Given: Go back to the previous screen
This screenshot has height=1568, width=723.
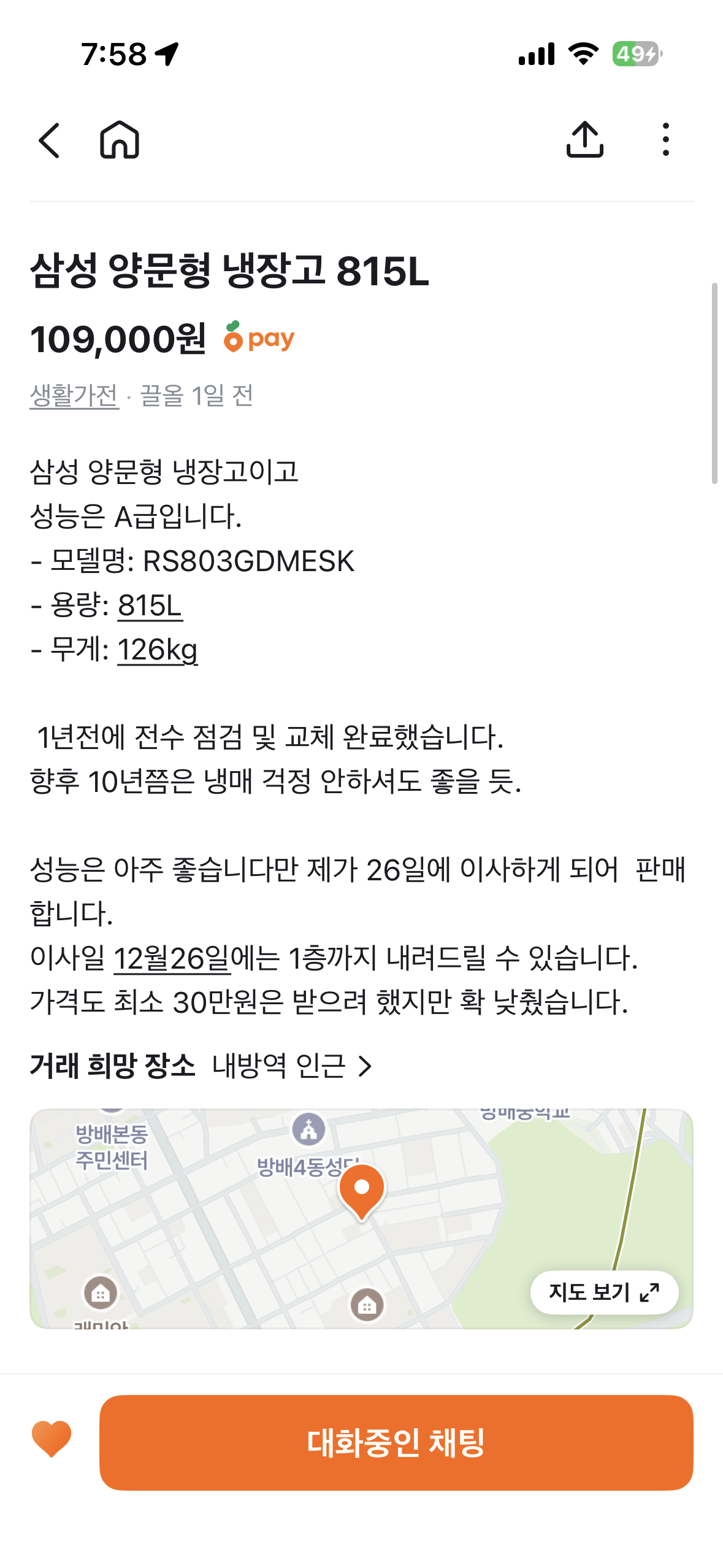Looking at the screenshot, I should click(49, 140).
